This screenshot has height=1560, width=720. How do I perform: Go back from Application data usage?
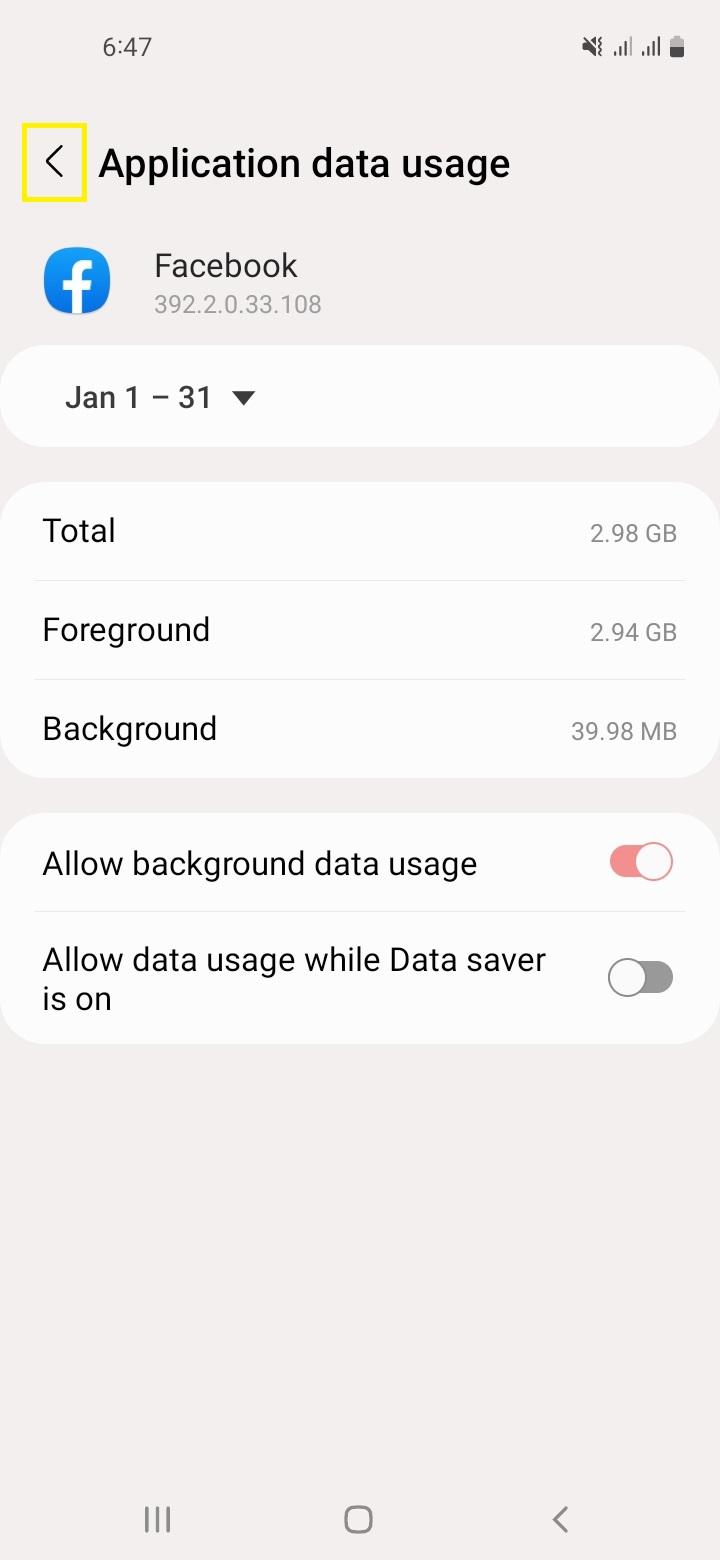(54, 162)
